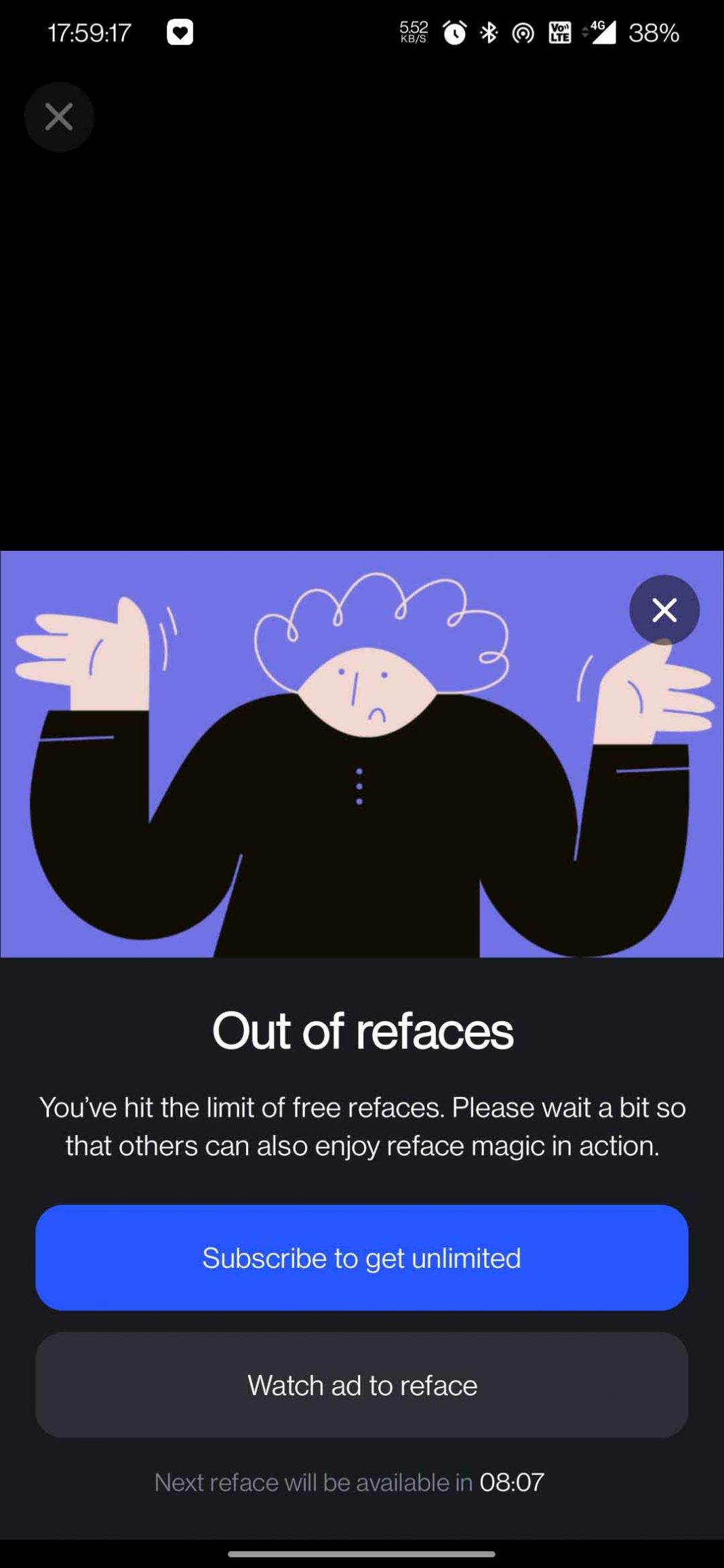Dismiss the Out of refaces dialog
This screenshot has width=724, height=1568.
pos(664,610)
